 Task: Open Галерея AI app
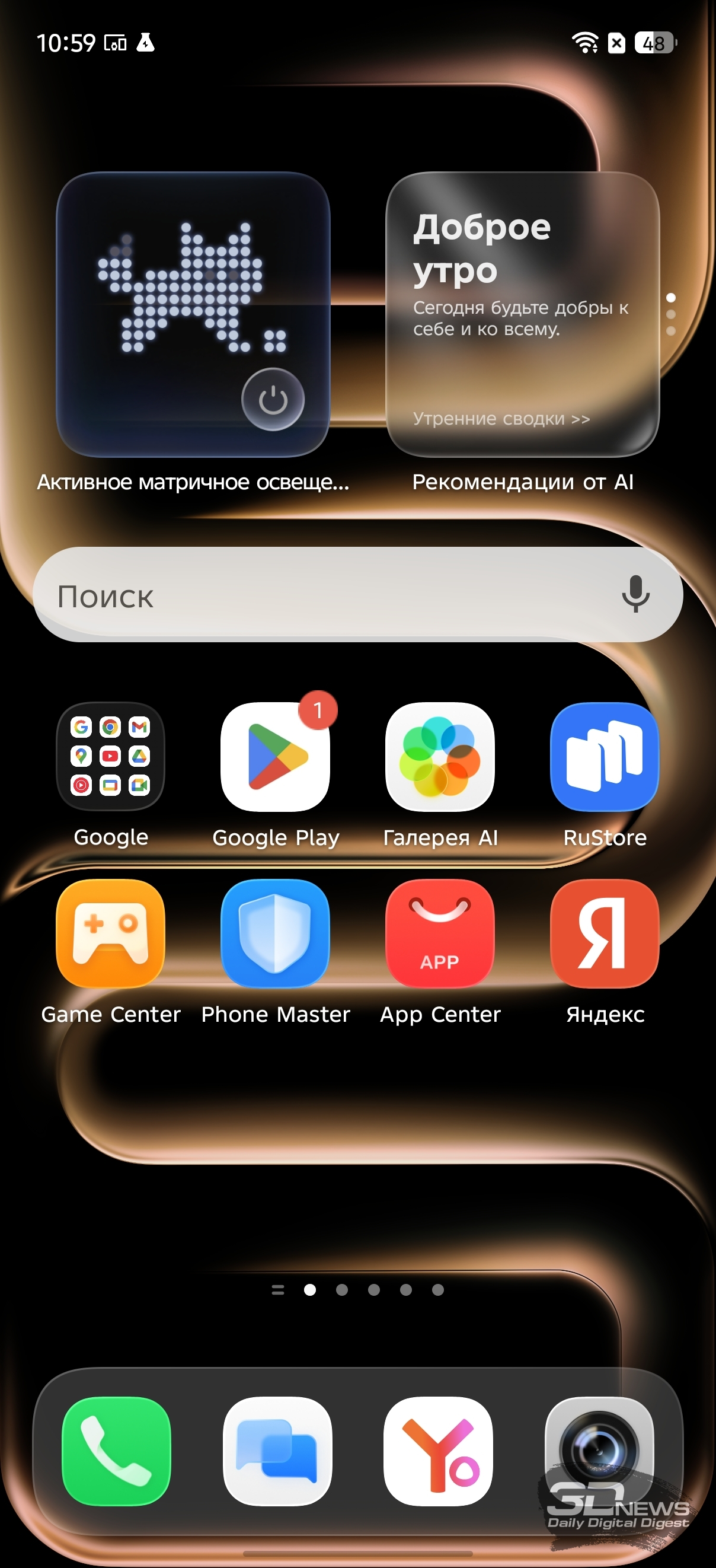(x=440, y=757)
